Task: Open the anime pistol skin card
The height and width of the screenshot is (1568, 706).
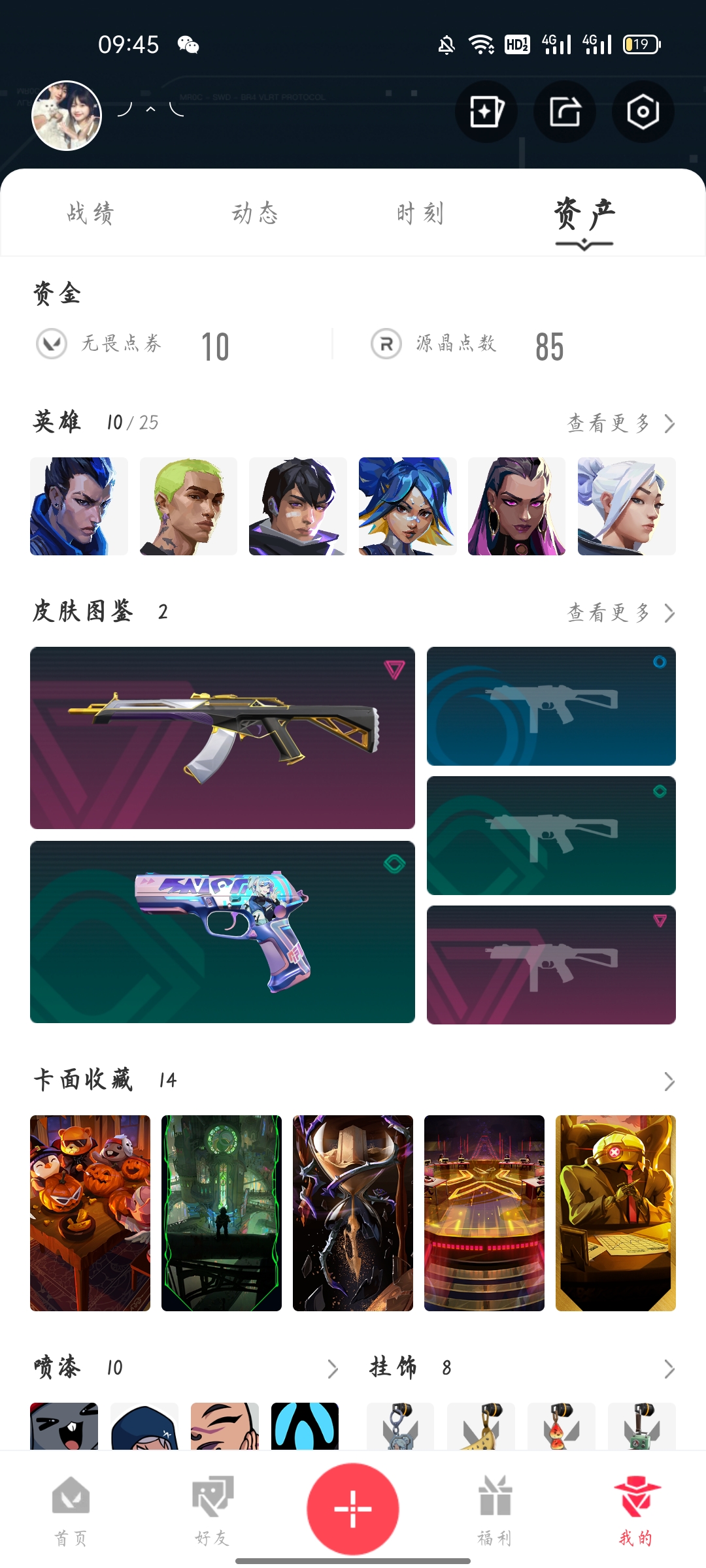Action: pos(222,932)
